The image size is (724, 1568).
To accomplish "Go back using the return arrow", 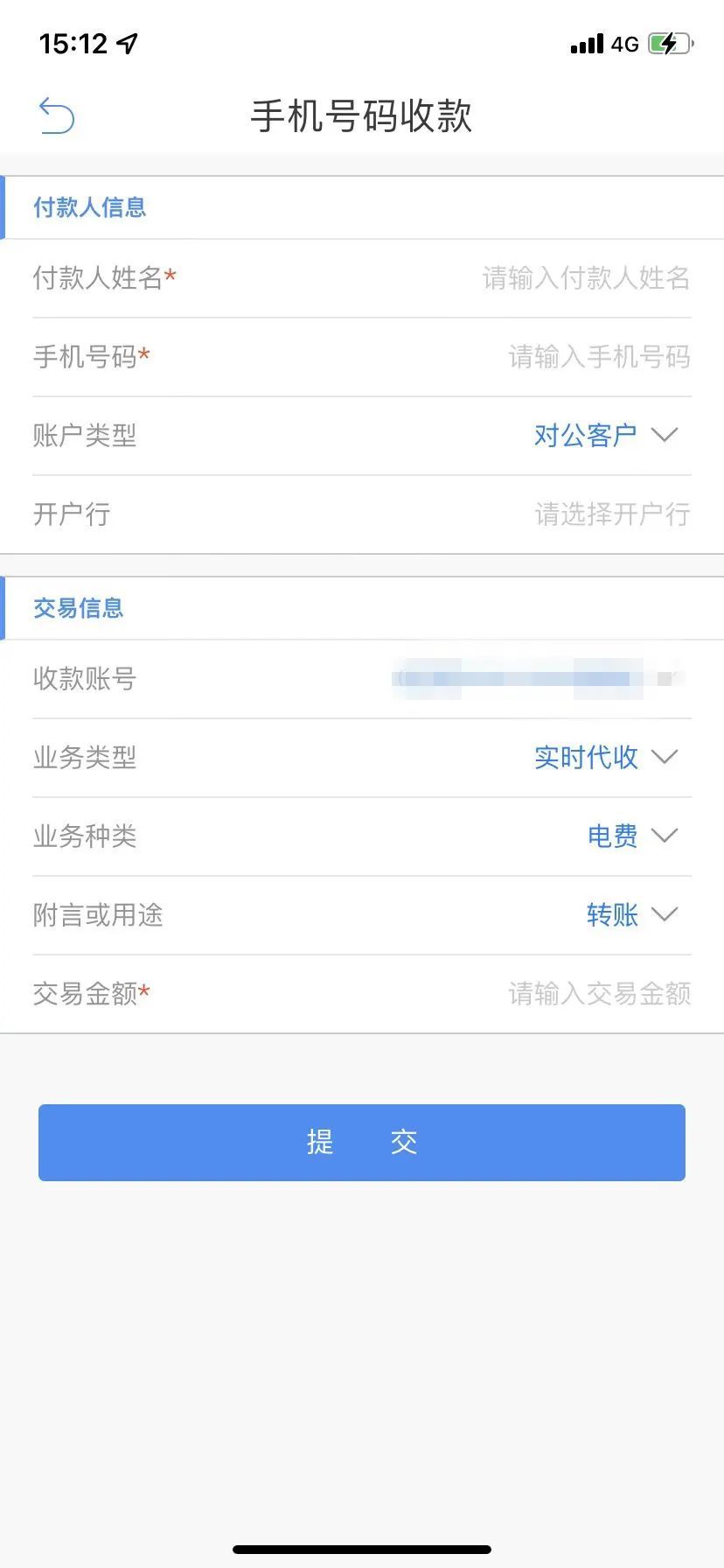I will (x=57, y=115).
